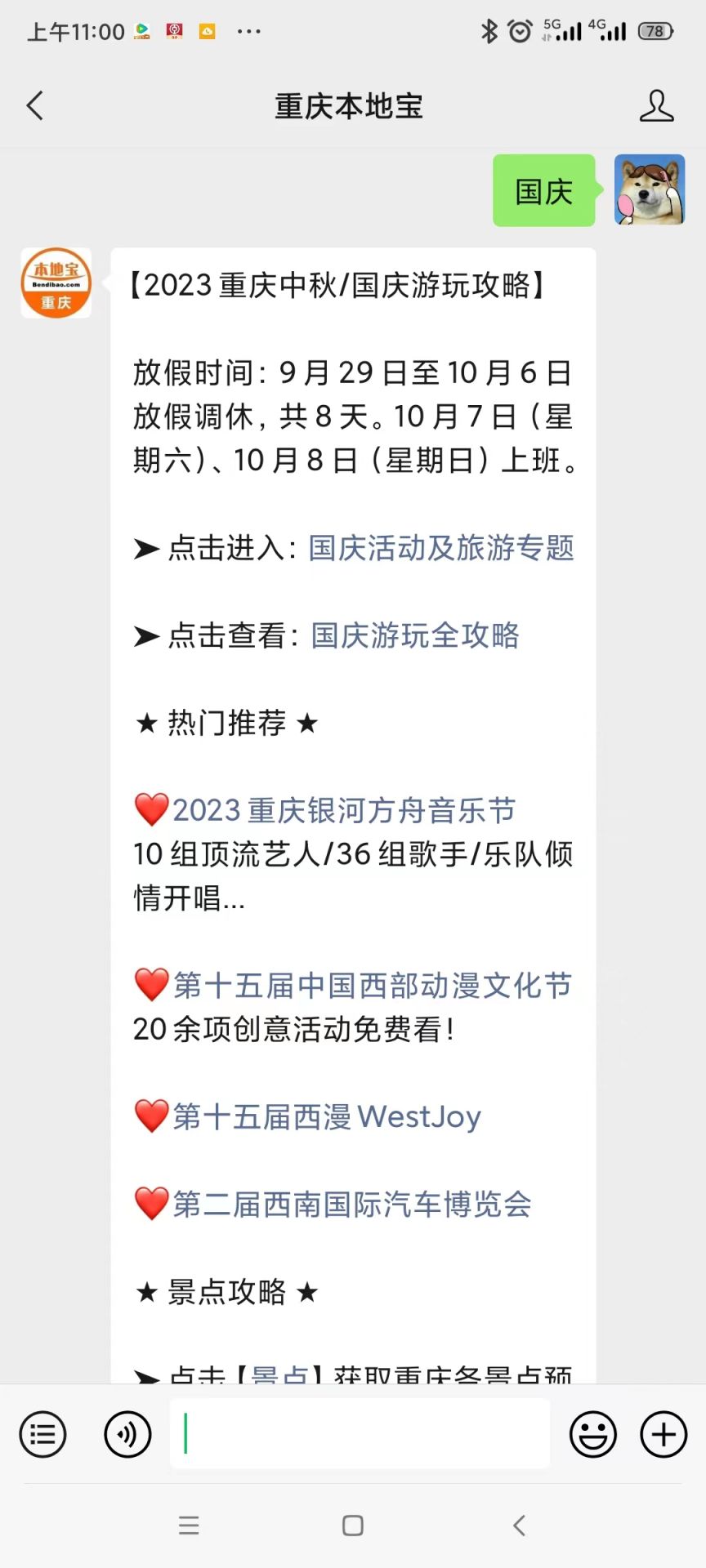The height and width of the screenshot is (1568, 706).
Task: Tap my dog avatar beside 国庆 message
Action: coord(650,189)
